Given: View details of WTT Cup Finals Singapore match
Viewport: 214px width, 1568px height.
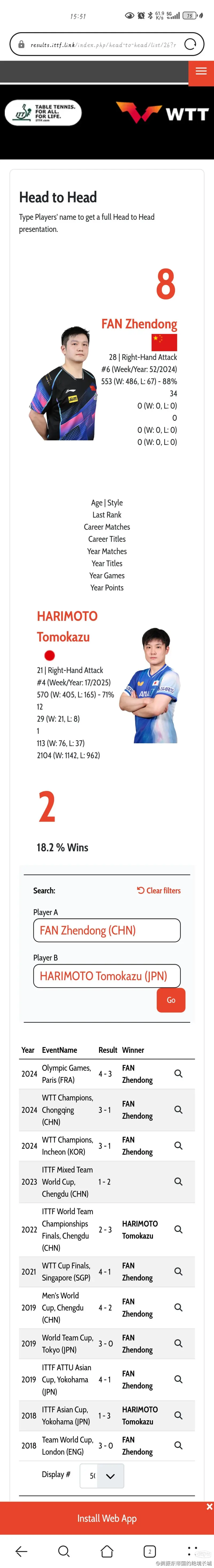Looking at the screenshot, I should (x=178, y=1271).
